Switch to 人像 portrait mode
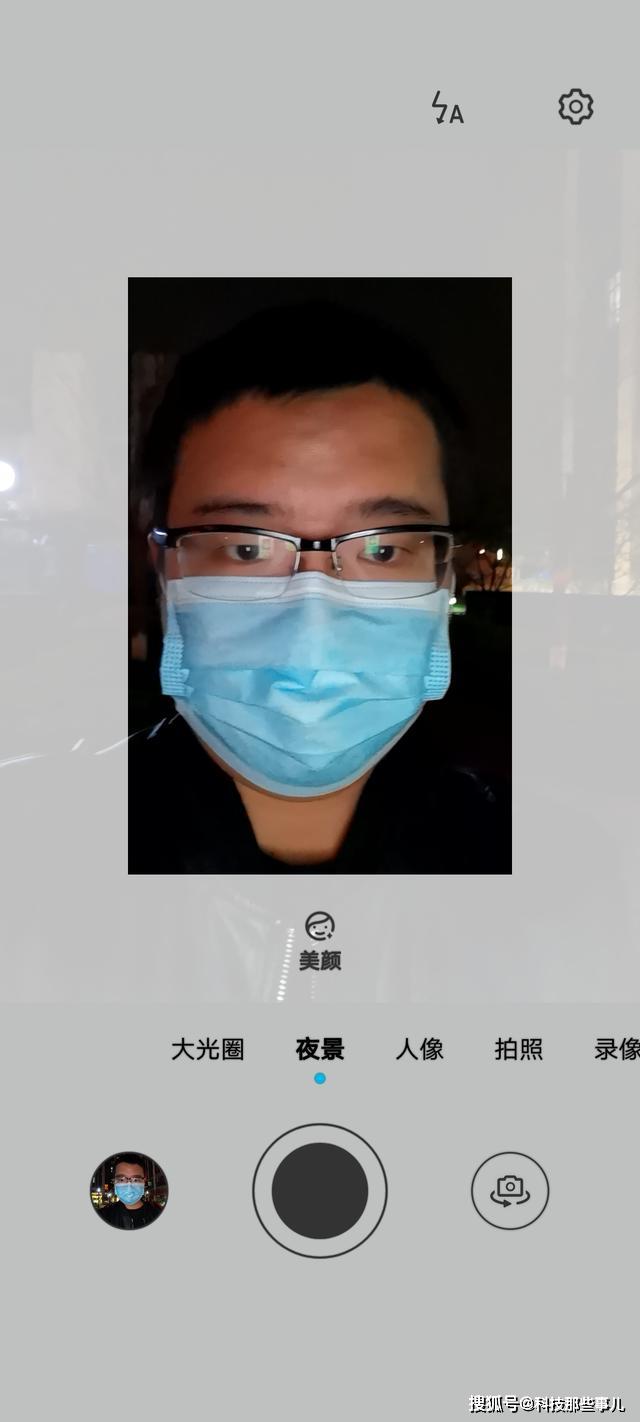The width and height of the screenshot is (640, 1422). point(419,1049)
